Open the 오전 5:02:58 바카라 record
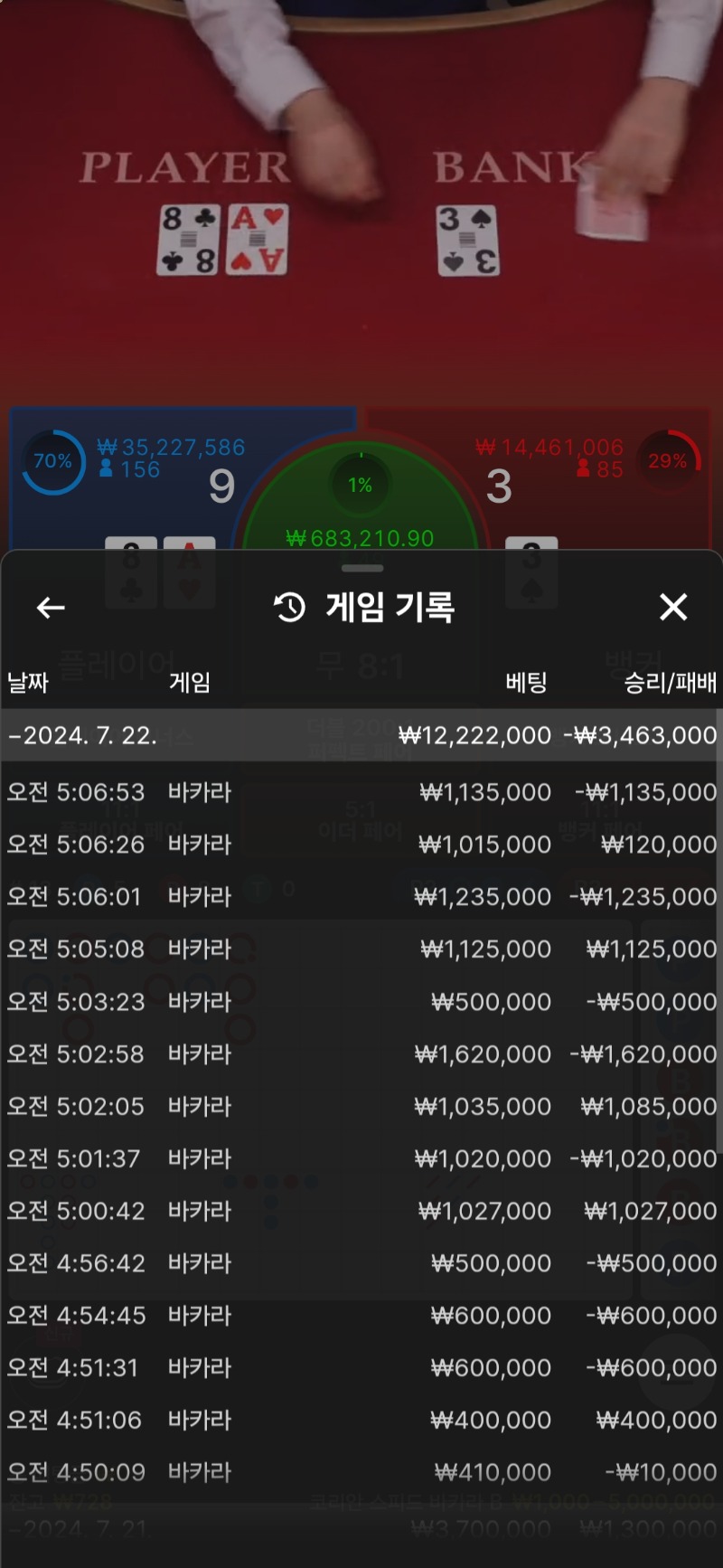Image resolution: width=723 pixels, height=1568 pixels. [x=360, y=1054]
